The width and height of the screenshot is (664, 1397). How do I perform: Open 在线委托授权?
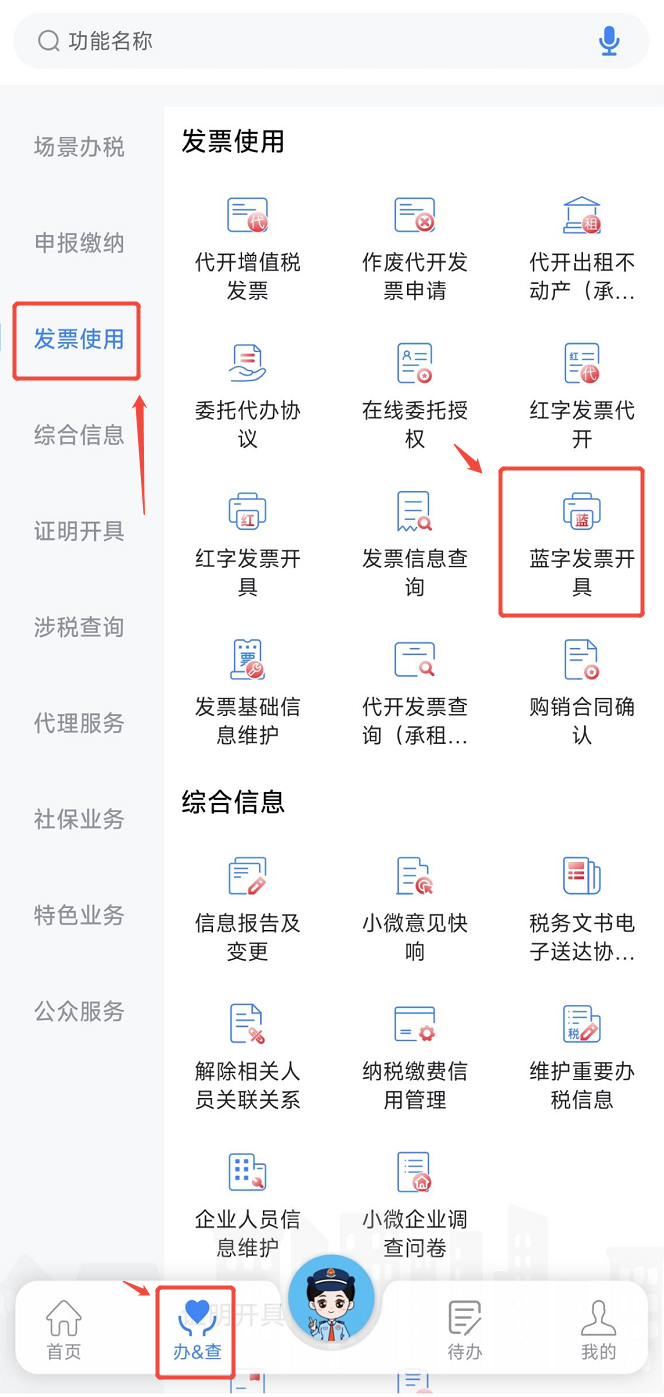[x=414, y=395]
